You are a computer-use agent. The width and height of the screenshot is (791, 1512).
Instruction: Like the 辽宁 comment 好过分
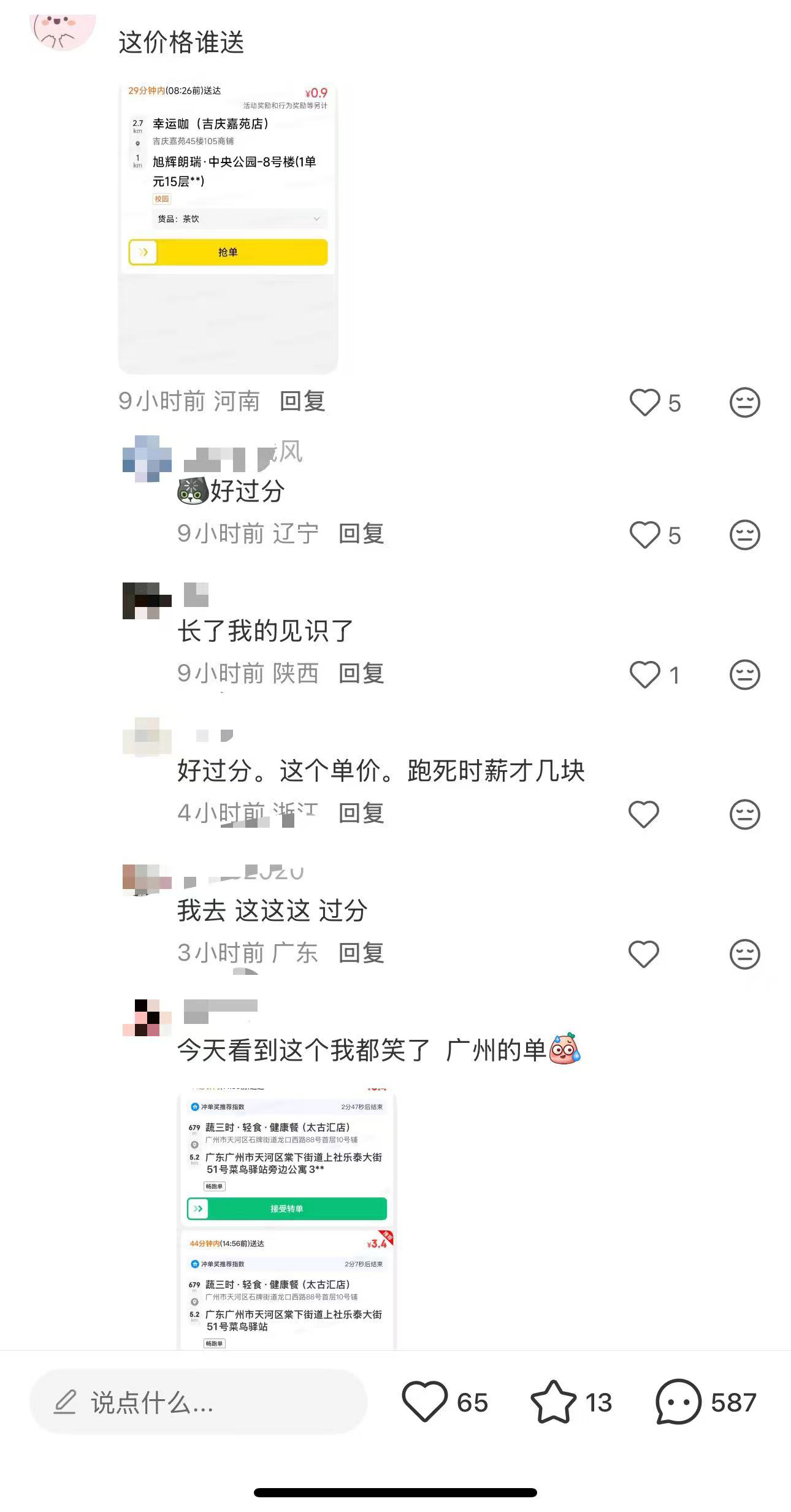click(644, 535)
